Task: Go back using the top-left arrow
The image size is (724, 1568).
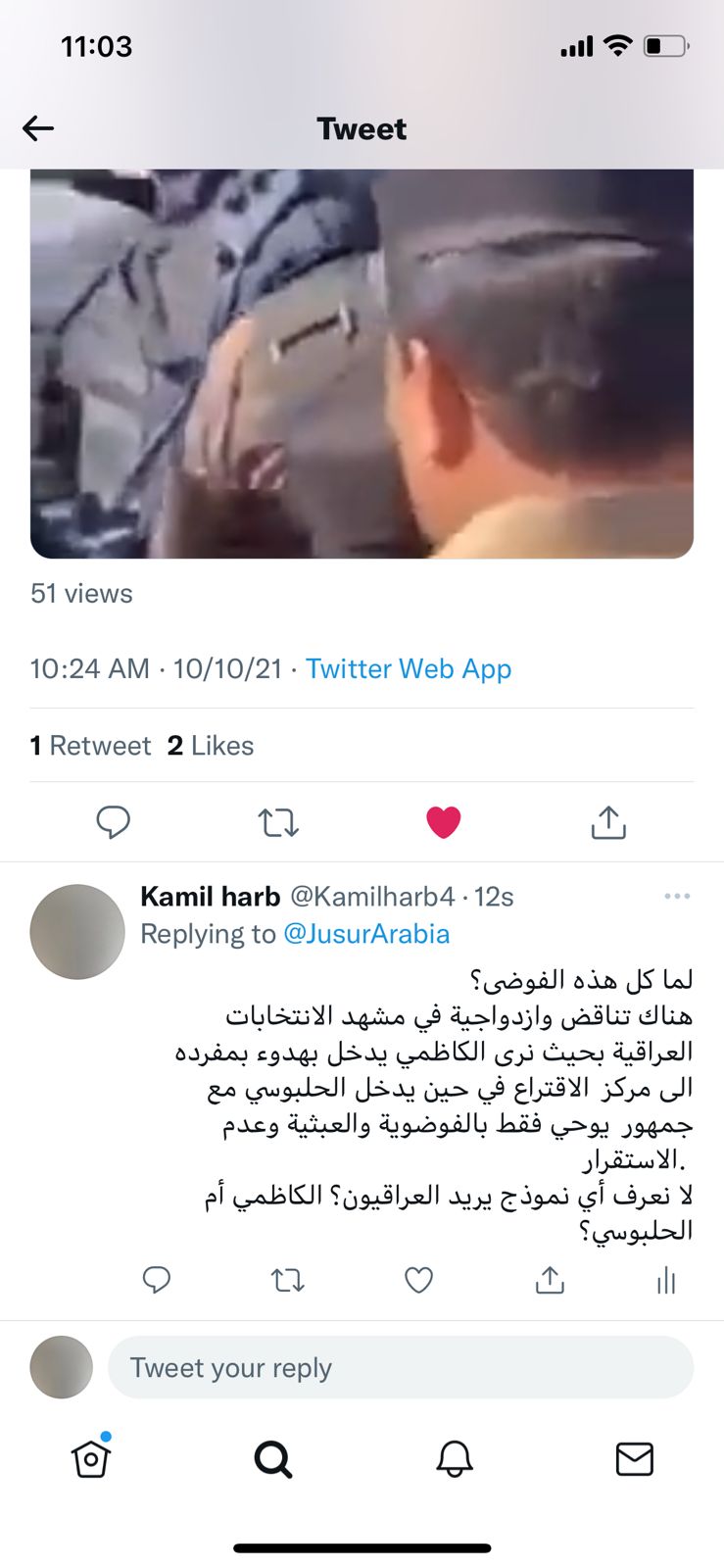Action: [38, 128]
